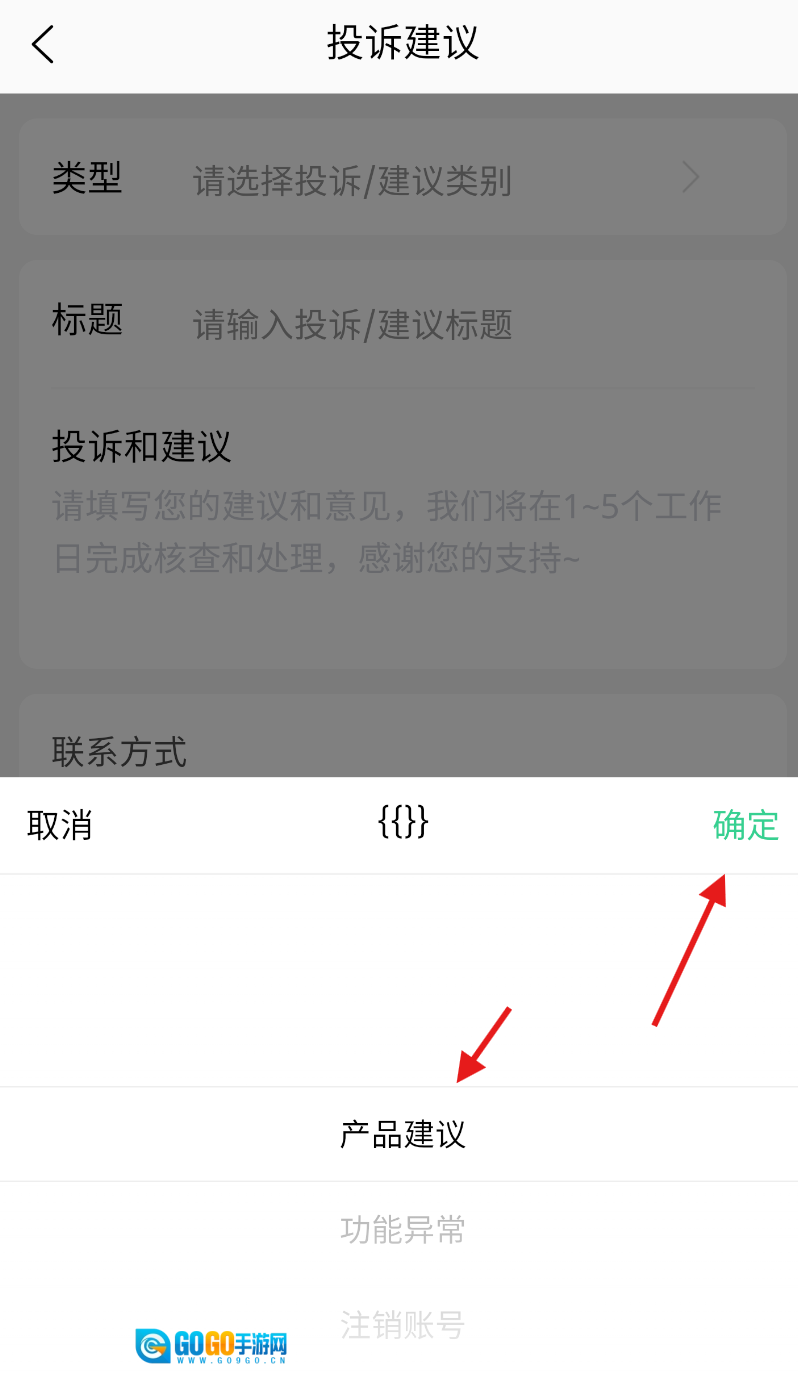Confirm the selection with 确定
The image size is (798, 1374).
(x=745, y=826)
